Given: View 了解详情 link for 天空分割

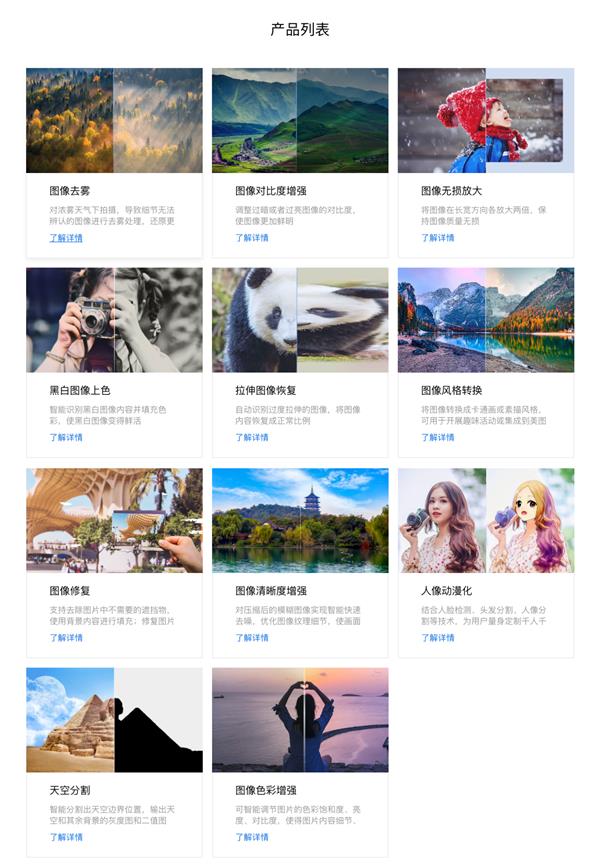Looking at the screenshot, I should [66, 837].
